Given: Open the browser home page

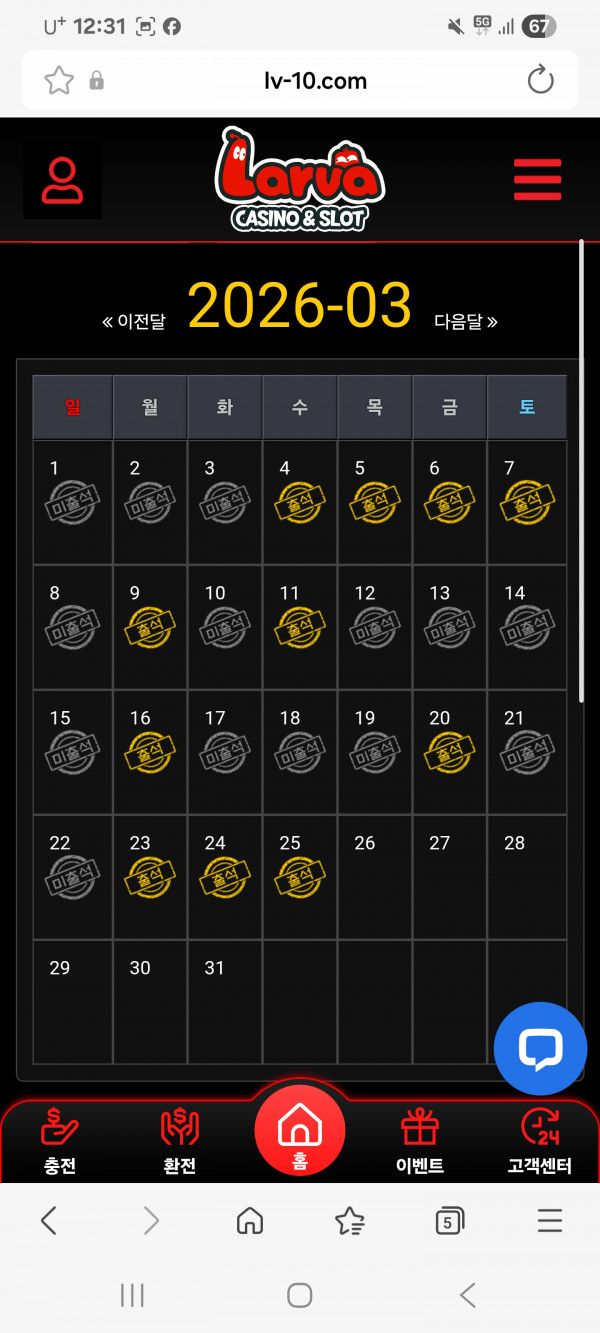Looking at the screenshot, I should [250, 1220].
